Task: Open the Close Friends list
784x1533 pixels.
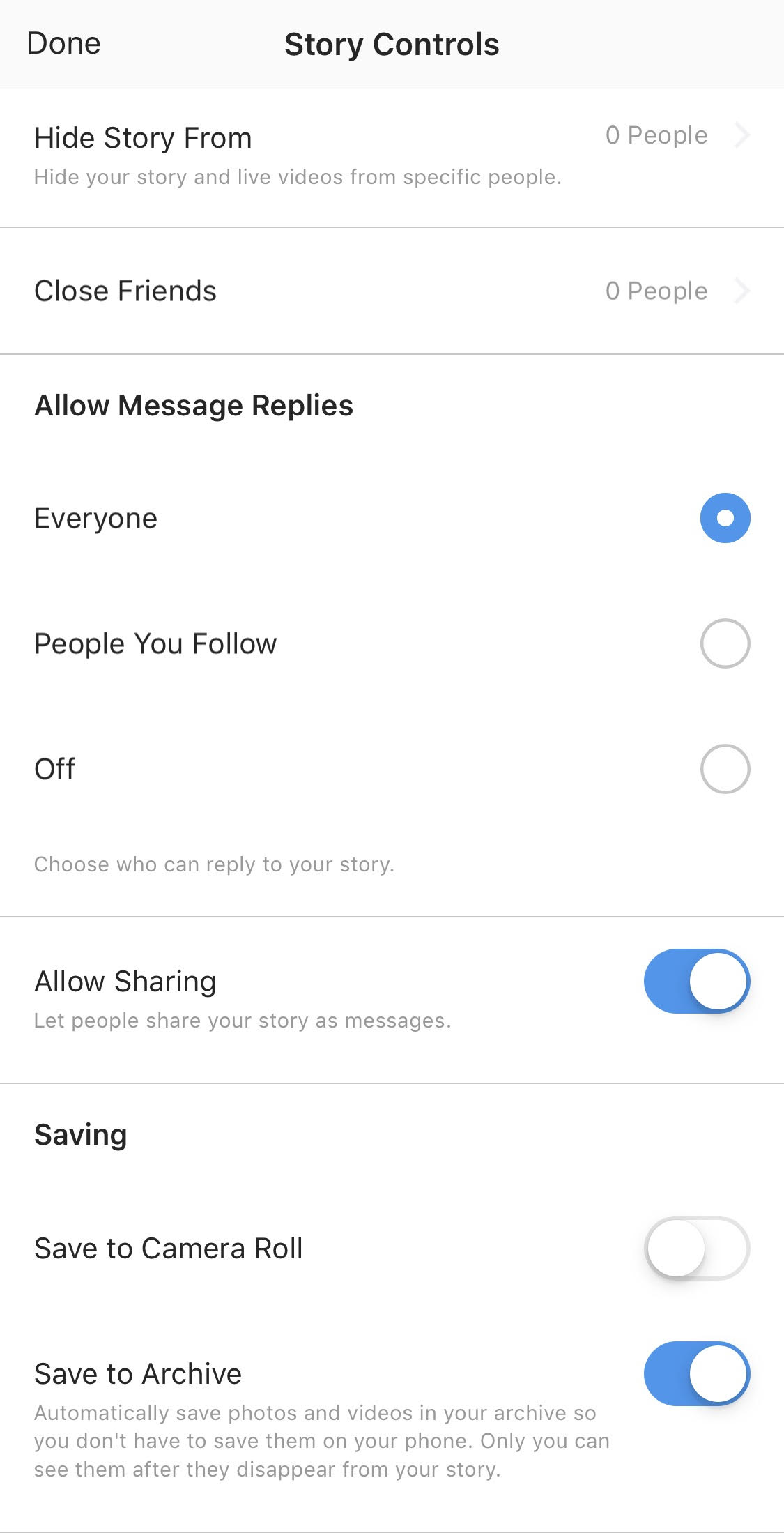Action: click(x=392, y=291)
